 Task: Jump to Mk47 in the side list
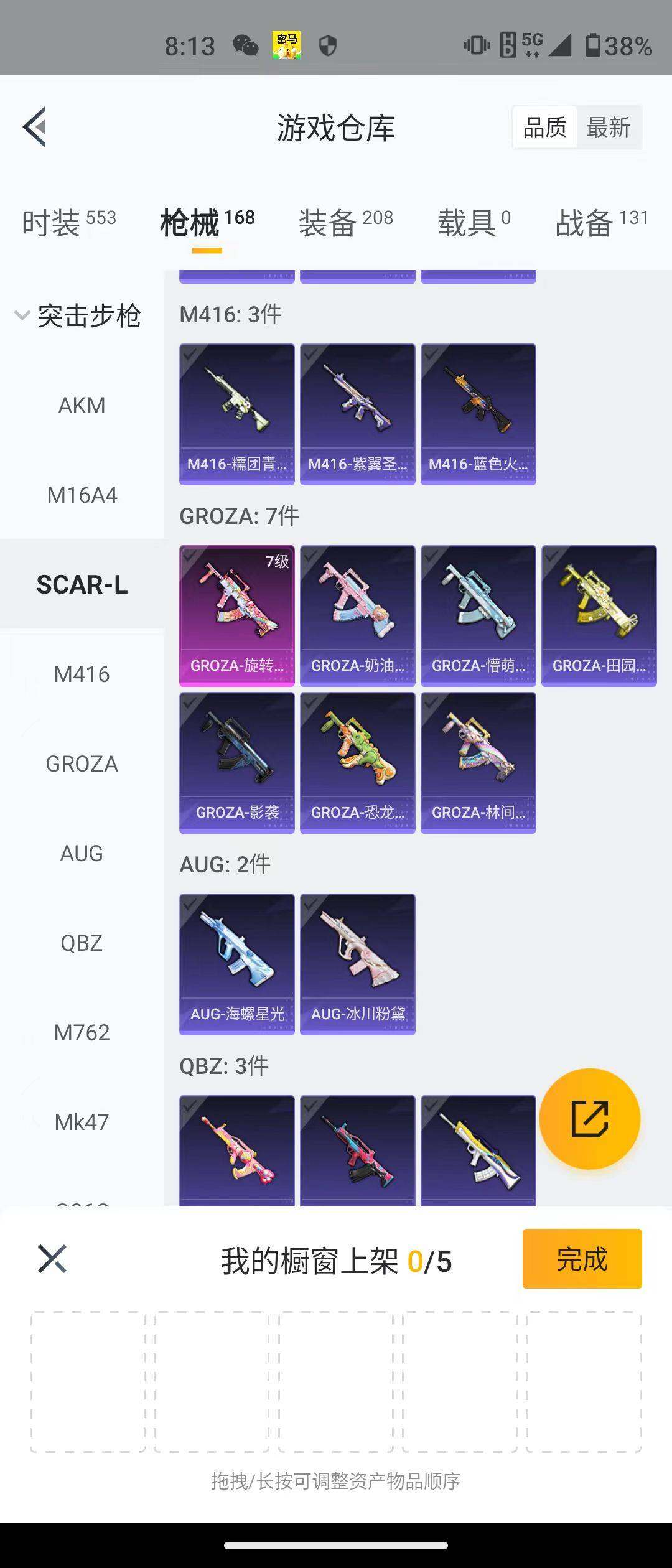pos(82,1122)
